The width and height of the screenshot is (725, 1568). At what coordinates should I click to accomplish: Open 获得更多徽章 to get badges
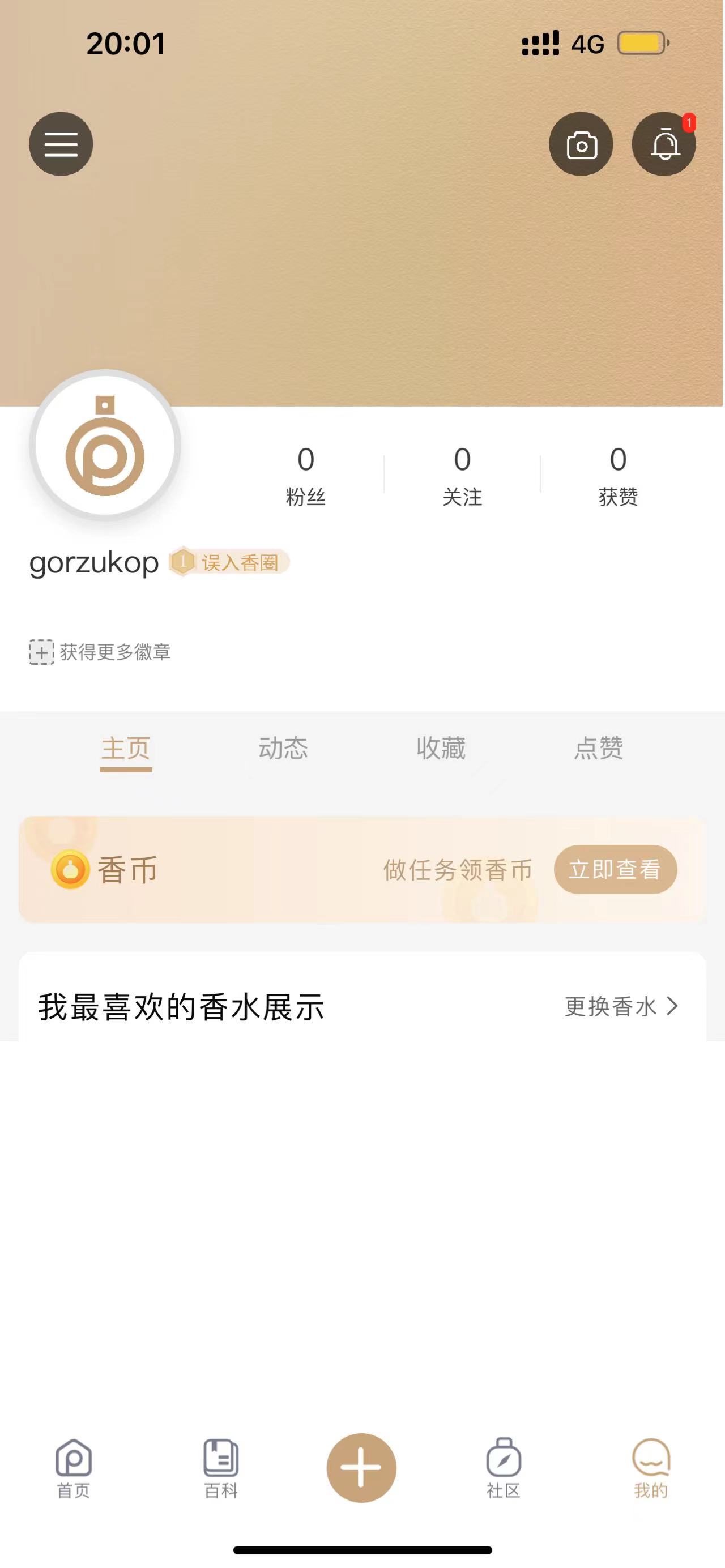pyautogui.click(x=100, y=652)
